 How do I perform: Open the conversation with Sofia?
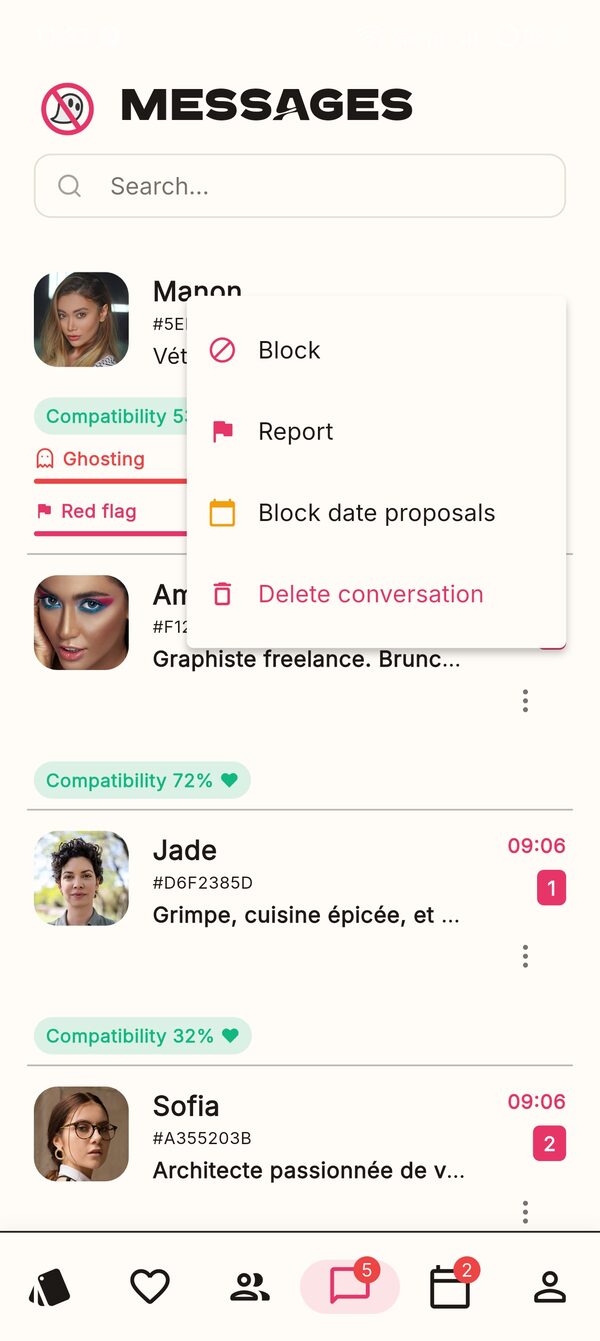[300, 1136]
